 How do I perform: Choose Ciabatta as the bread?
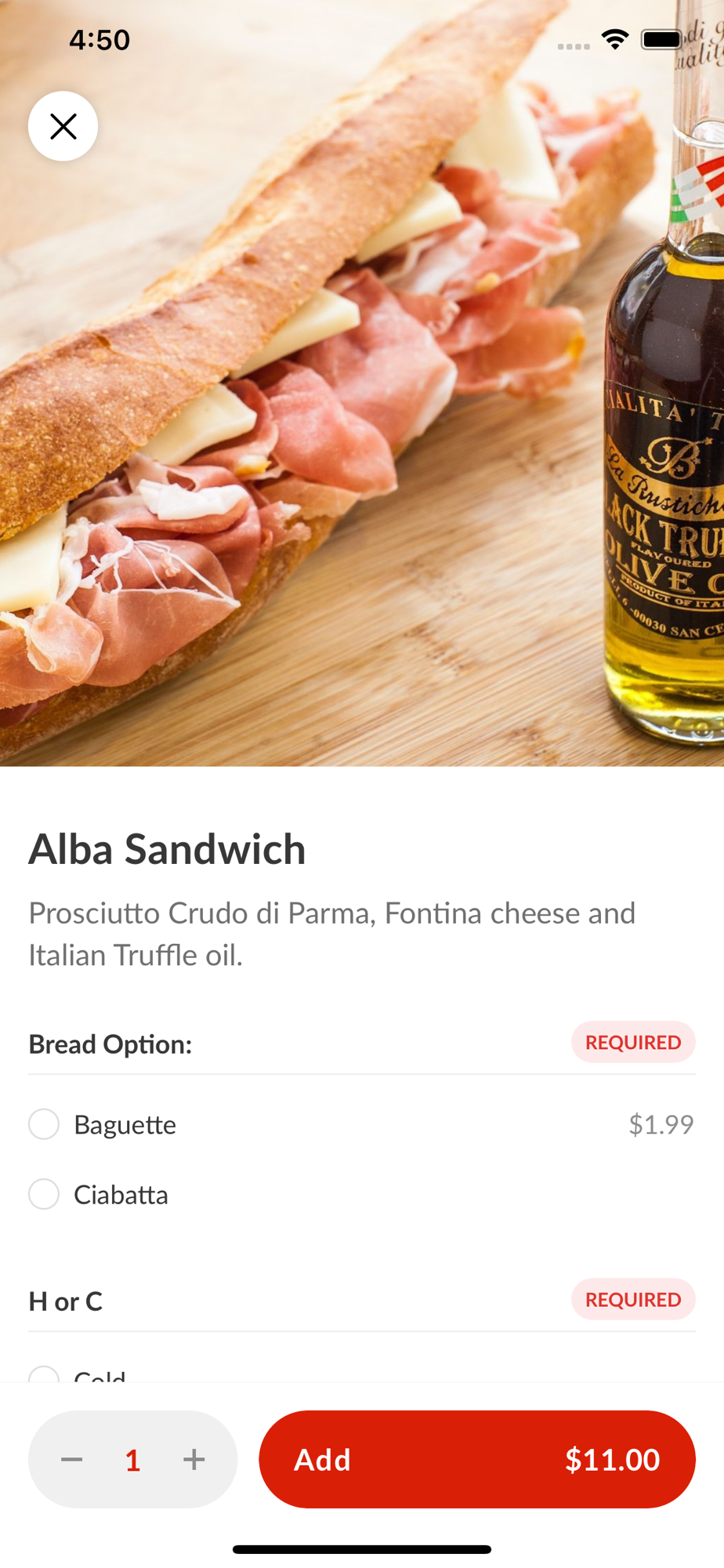tap(361, 1194)
